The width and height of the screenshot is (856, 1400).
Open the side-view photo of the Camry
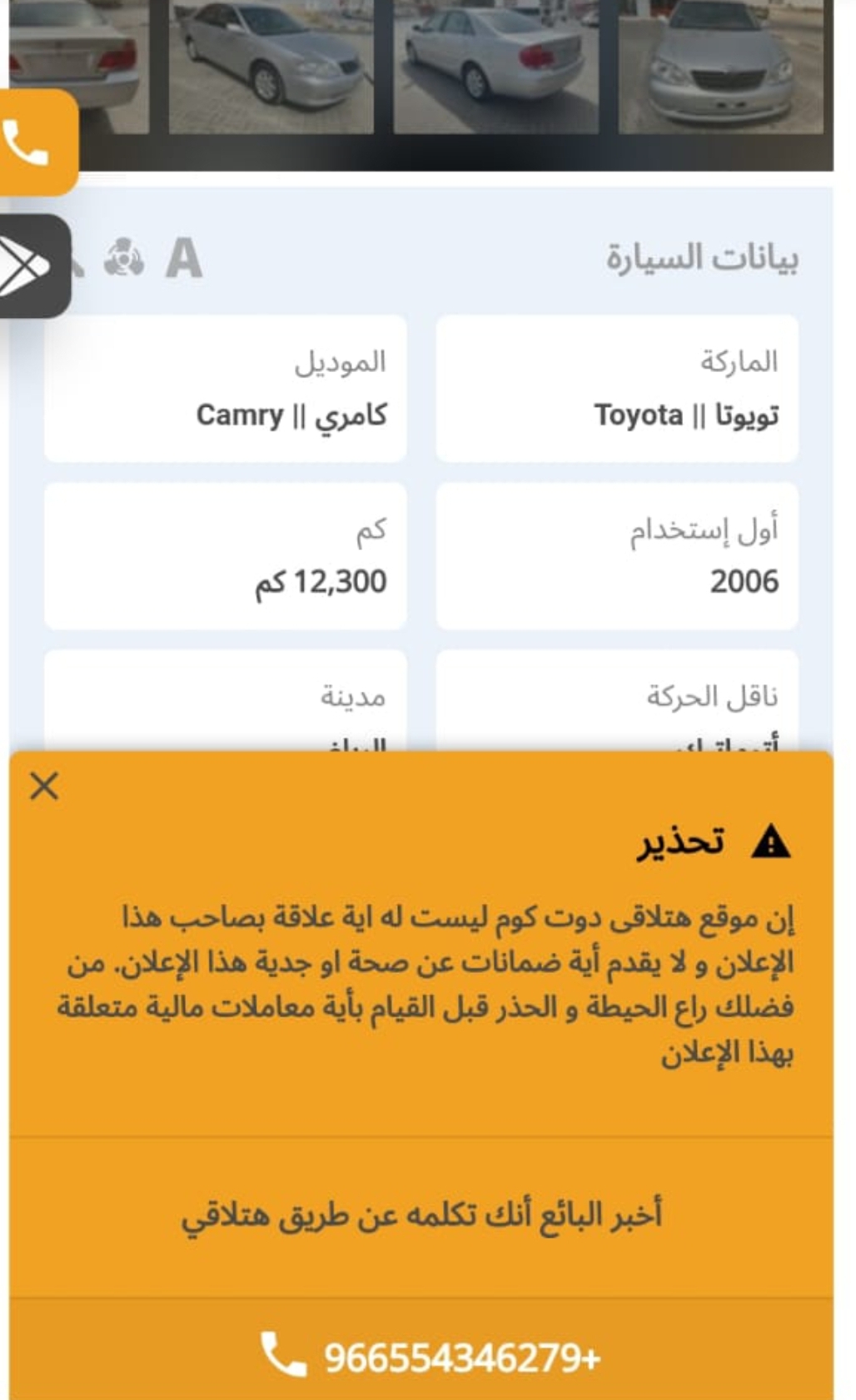click(x=271, y=67)
